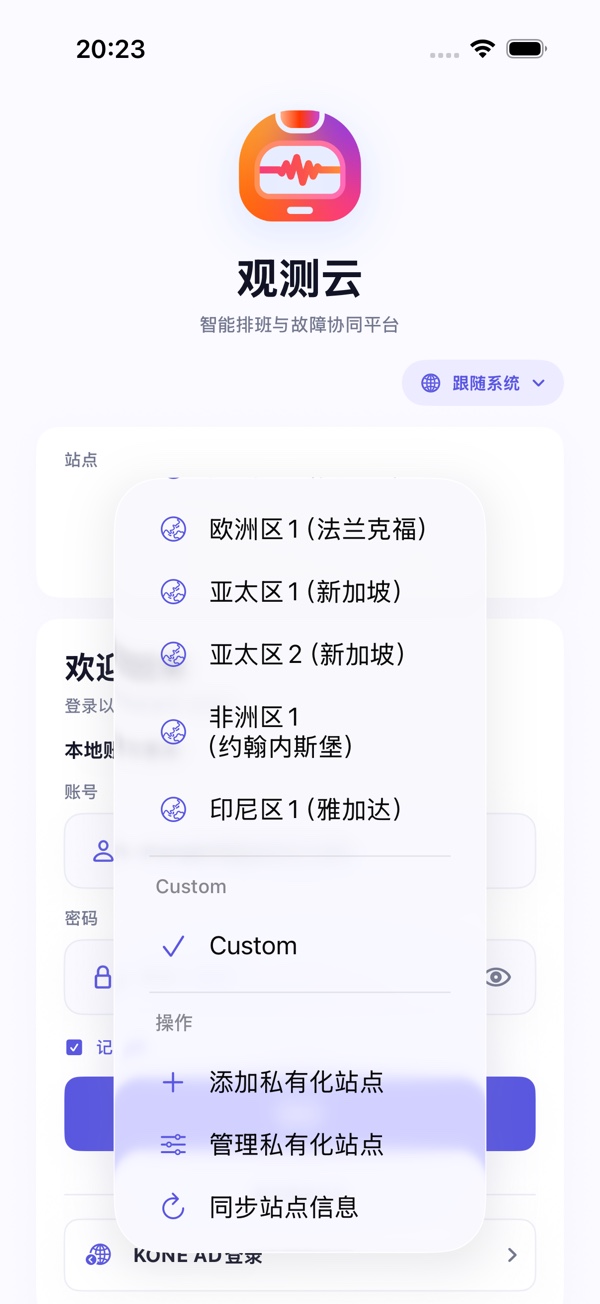Tap 添加私有化站点 to add a site

tap(300, 1082)
